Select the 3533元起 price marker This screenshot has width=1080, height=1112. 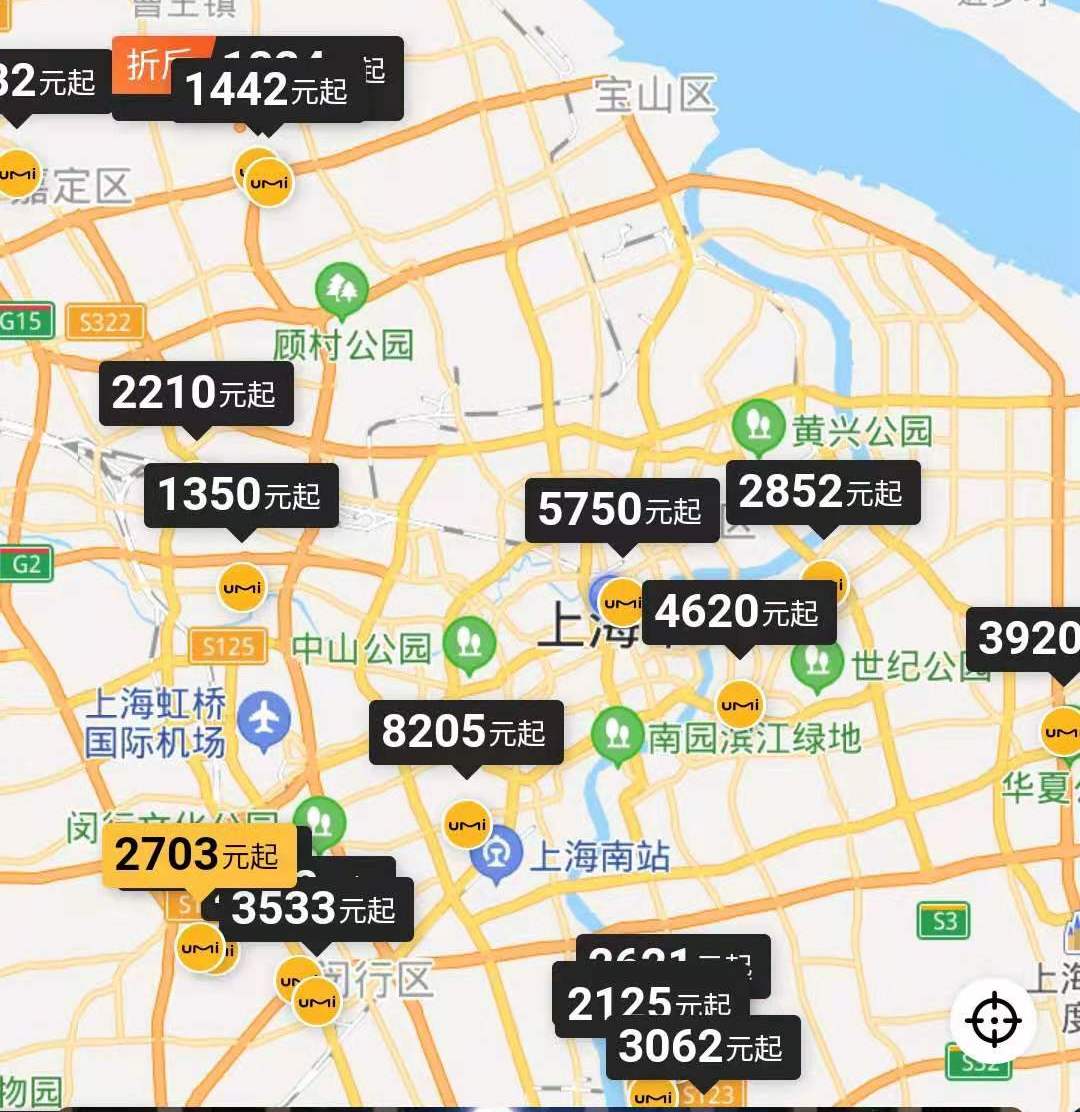tap(314, 909)
